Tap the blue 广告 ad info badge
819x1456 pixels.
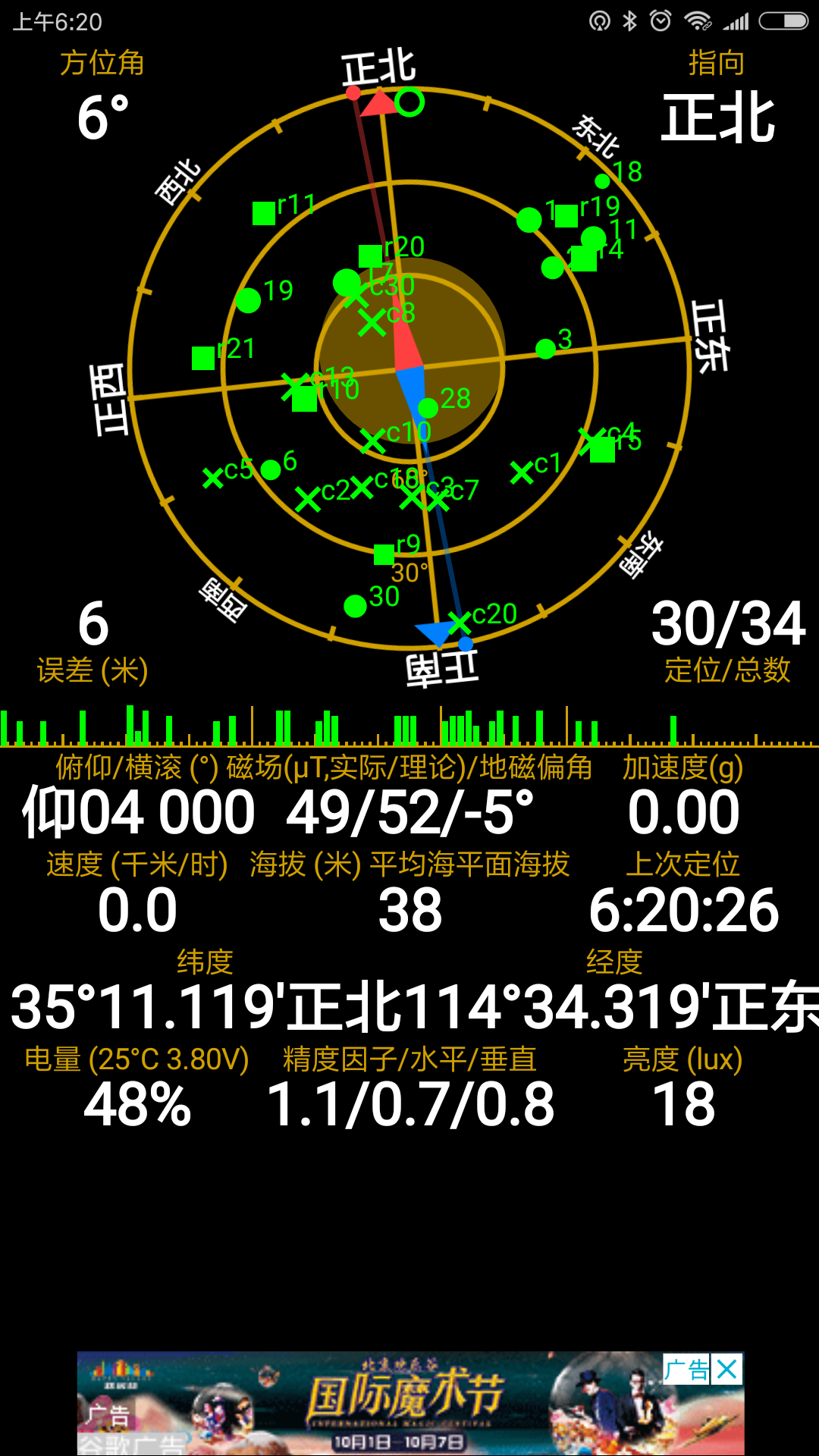[686, 1370]
